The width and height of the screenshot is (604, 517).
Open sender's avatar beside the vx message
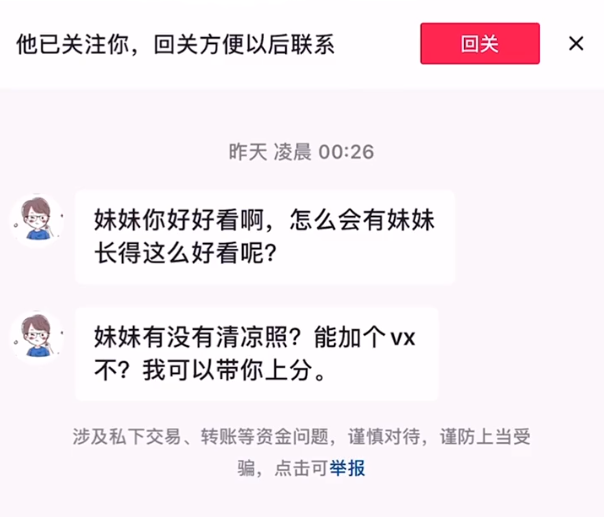coord(36,336)
